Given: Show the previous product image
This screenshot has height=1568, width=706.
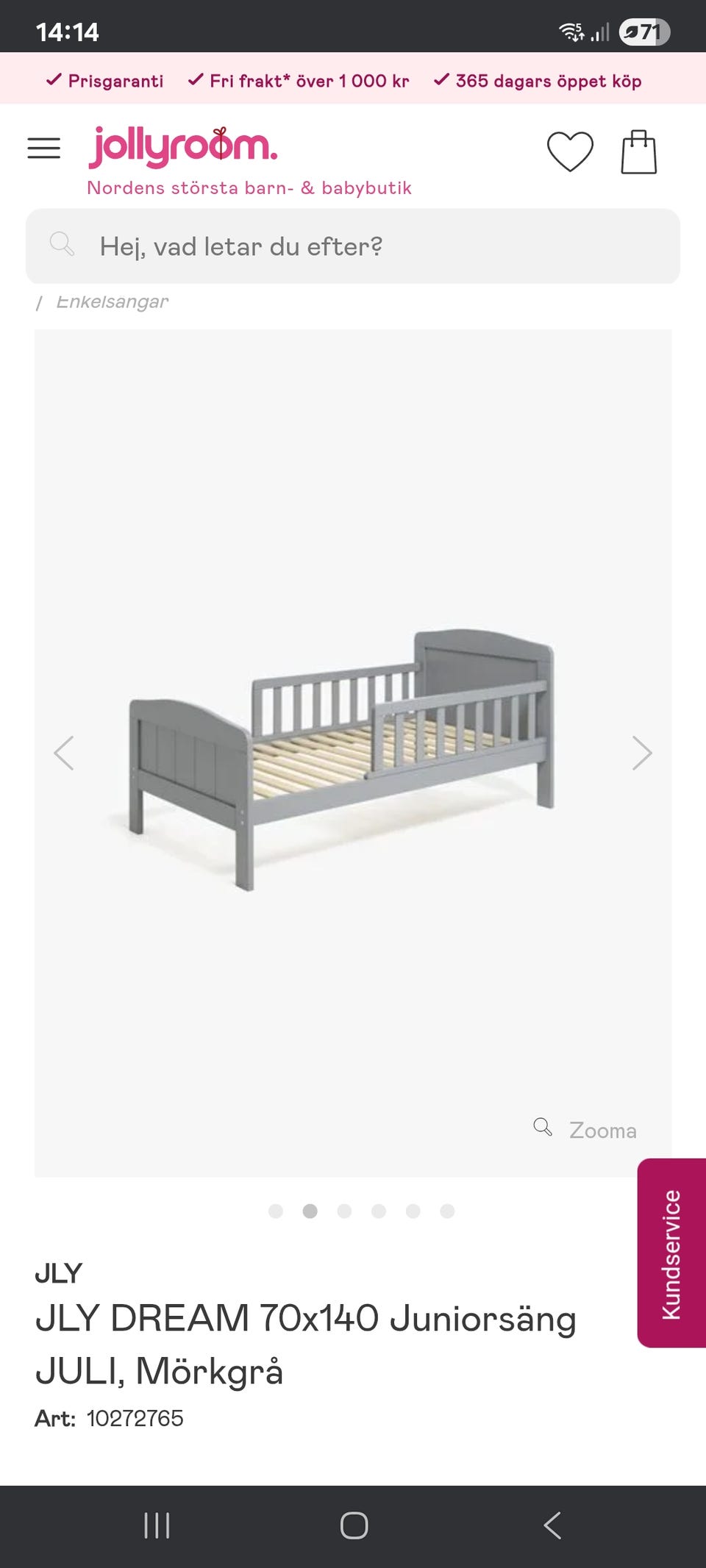Looking at the screenshot, I should [64, 753].
